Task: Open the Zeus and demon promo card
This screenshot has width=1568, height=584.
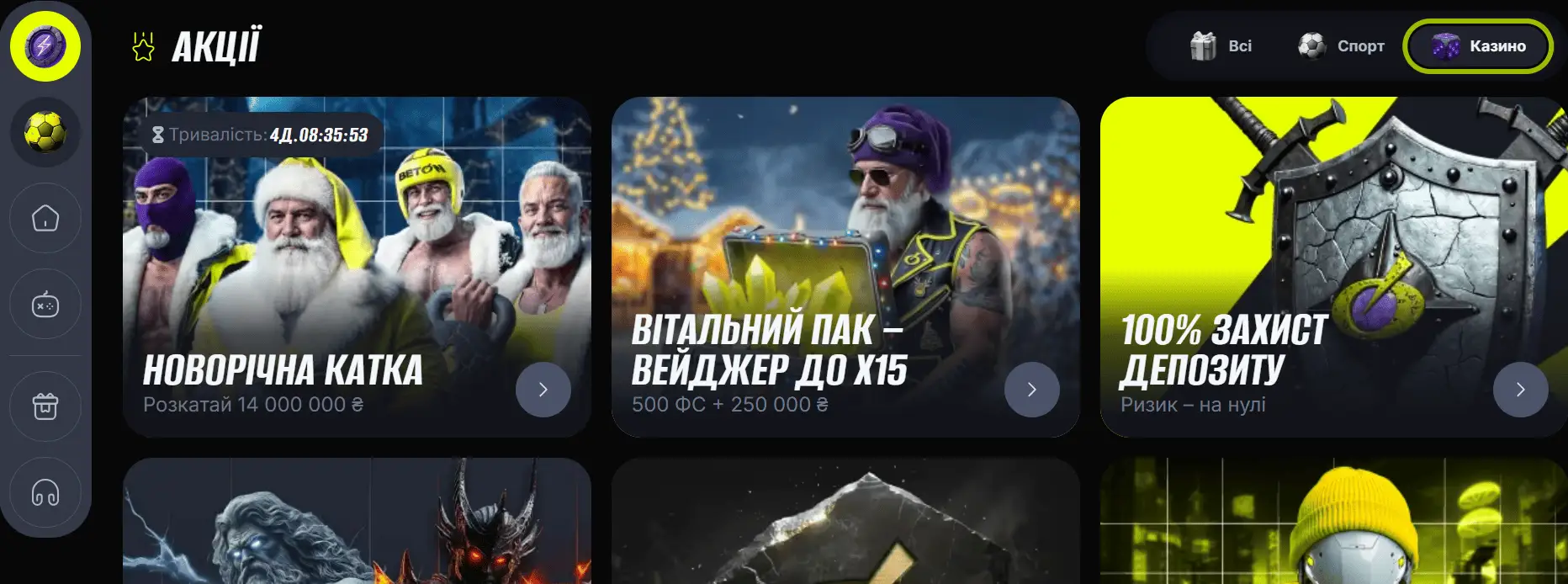Action: (357, 522)
